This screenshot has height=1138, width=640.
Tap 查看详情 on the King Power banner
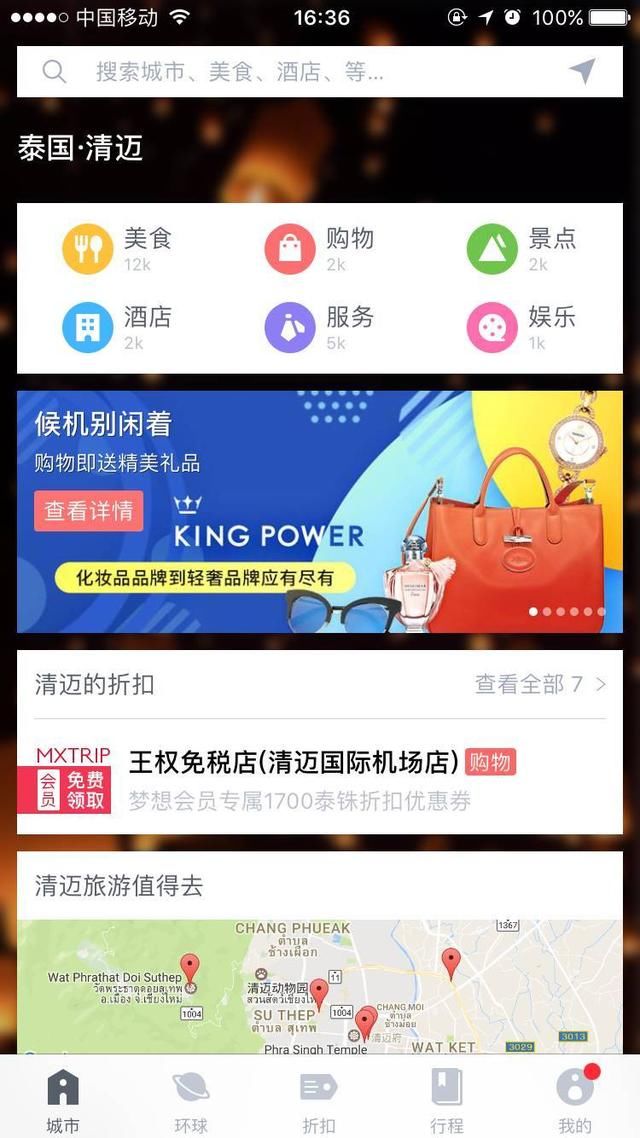[x=88, y=511]
